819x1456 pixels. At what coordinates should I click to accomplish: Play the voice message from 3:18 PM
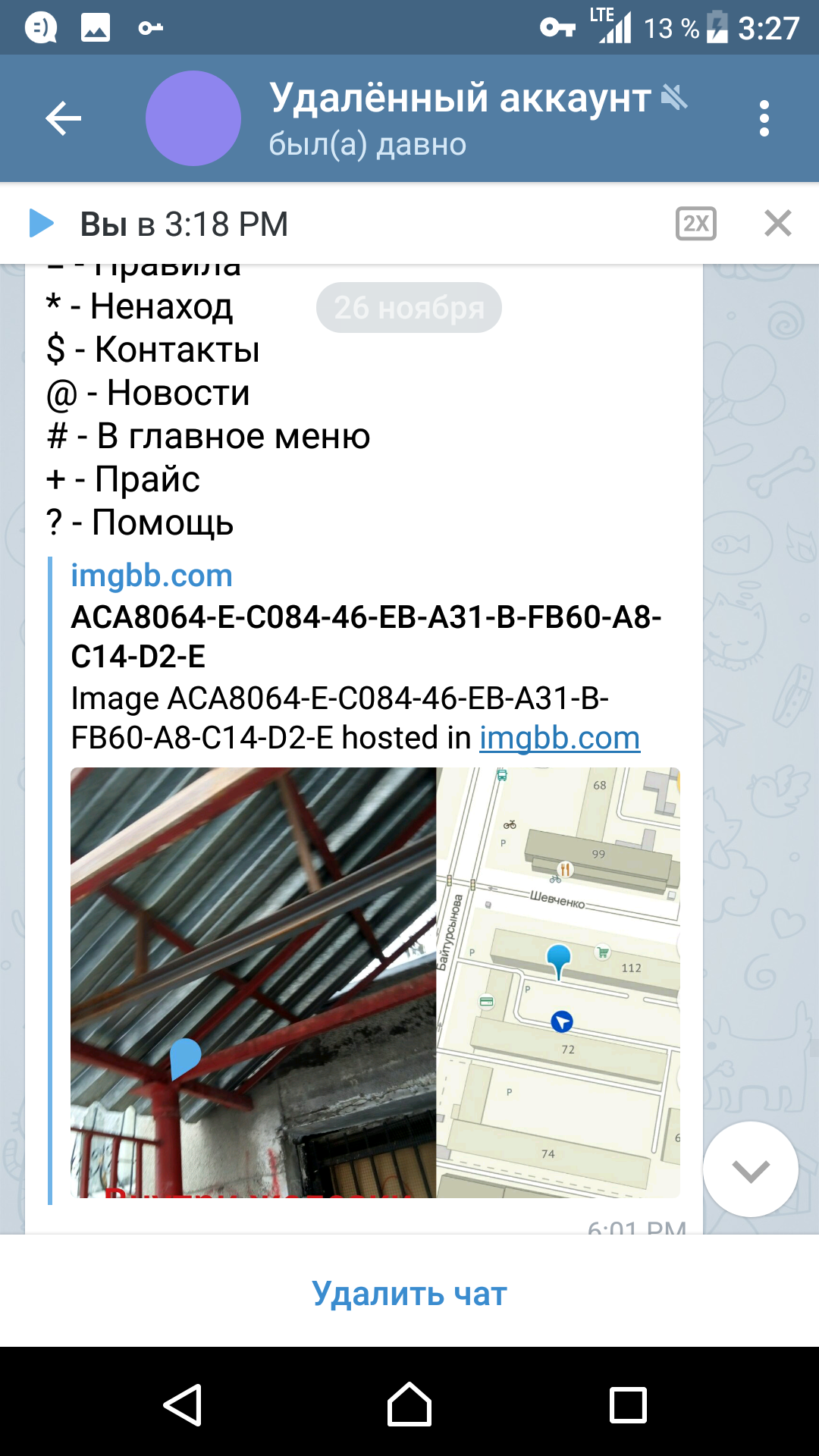41,224
